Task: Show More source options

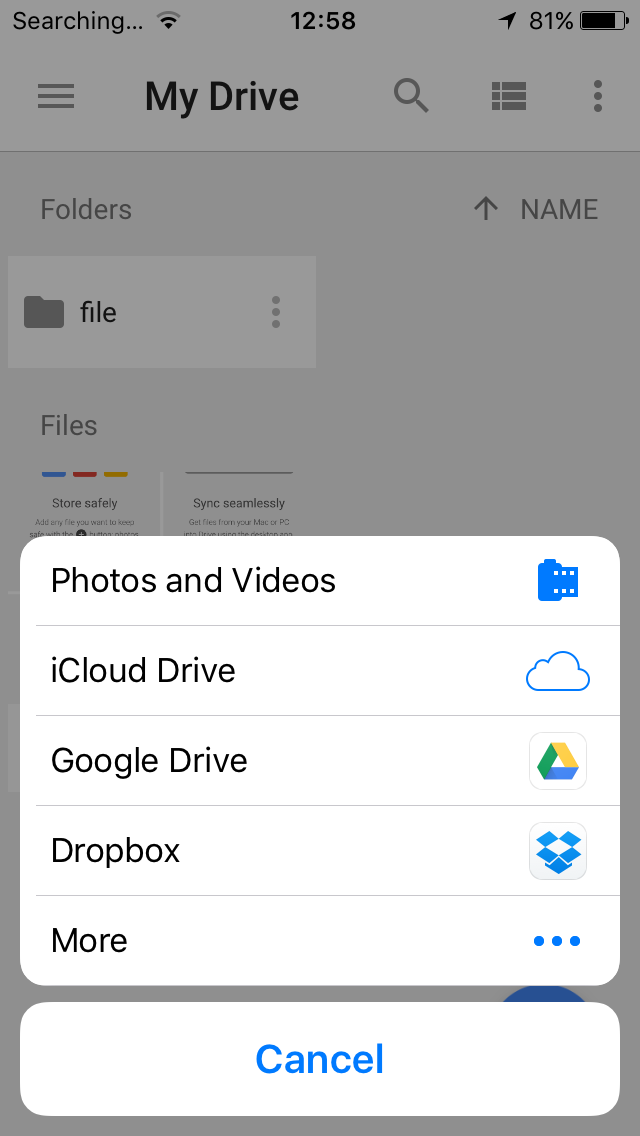Action: 319,941
